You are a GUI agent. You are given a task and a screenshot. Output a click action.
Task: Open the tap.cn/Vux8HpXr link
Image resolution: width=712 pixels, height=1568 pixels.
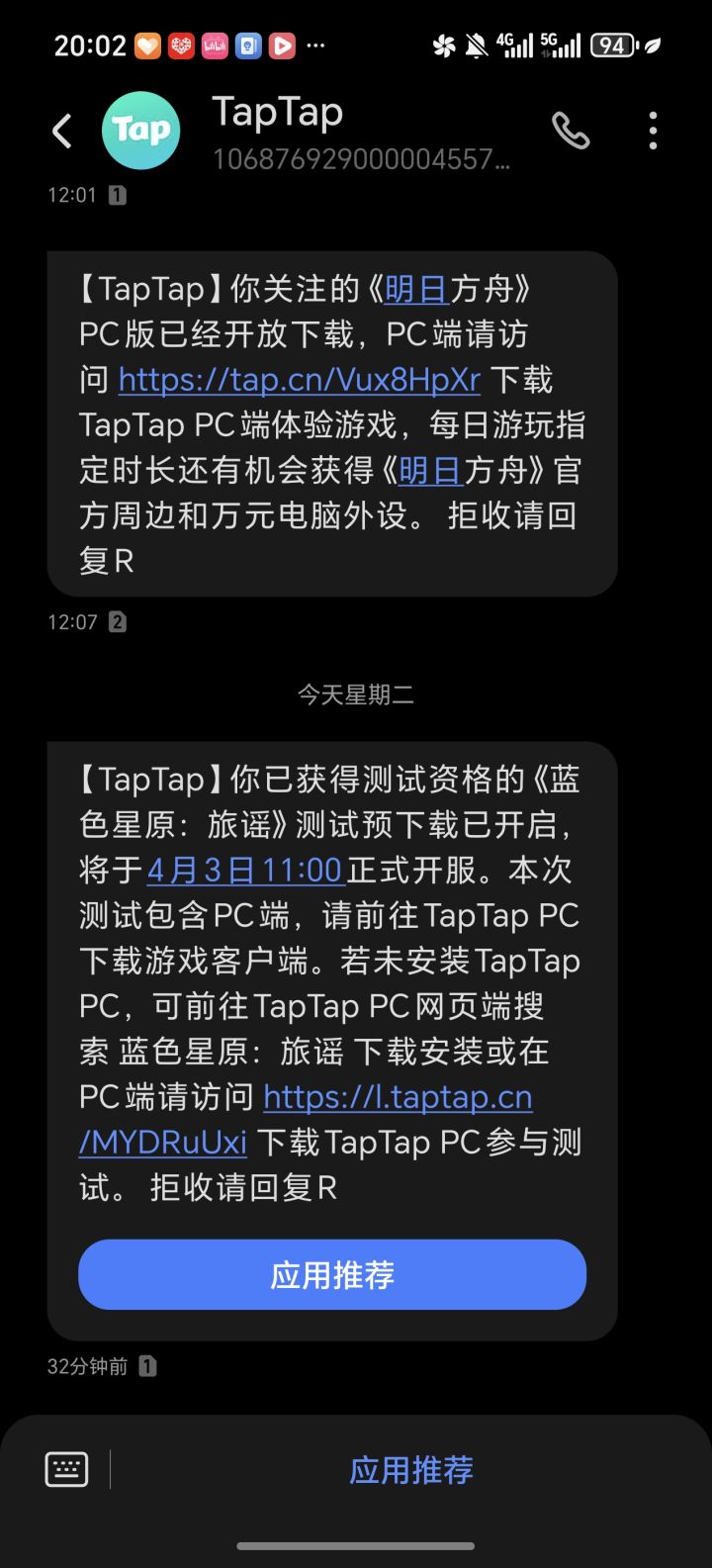[300, 380]
